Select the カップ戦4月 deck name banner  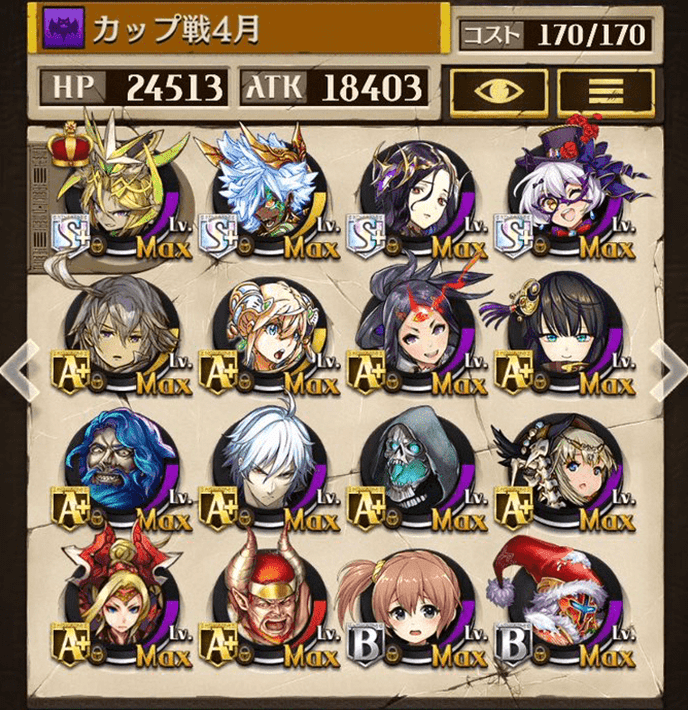click(240, 30)
